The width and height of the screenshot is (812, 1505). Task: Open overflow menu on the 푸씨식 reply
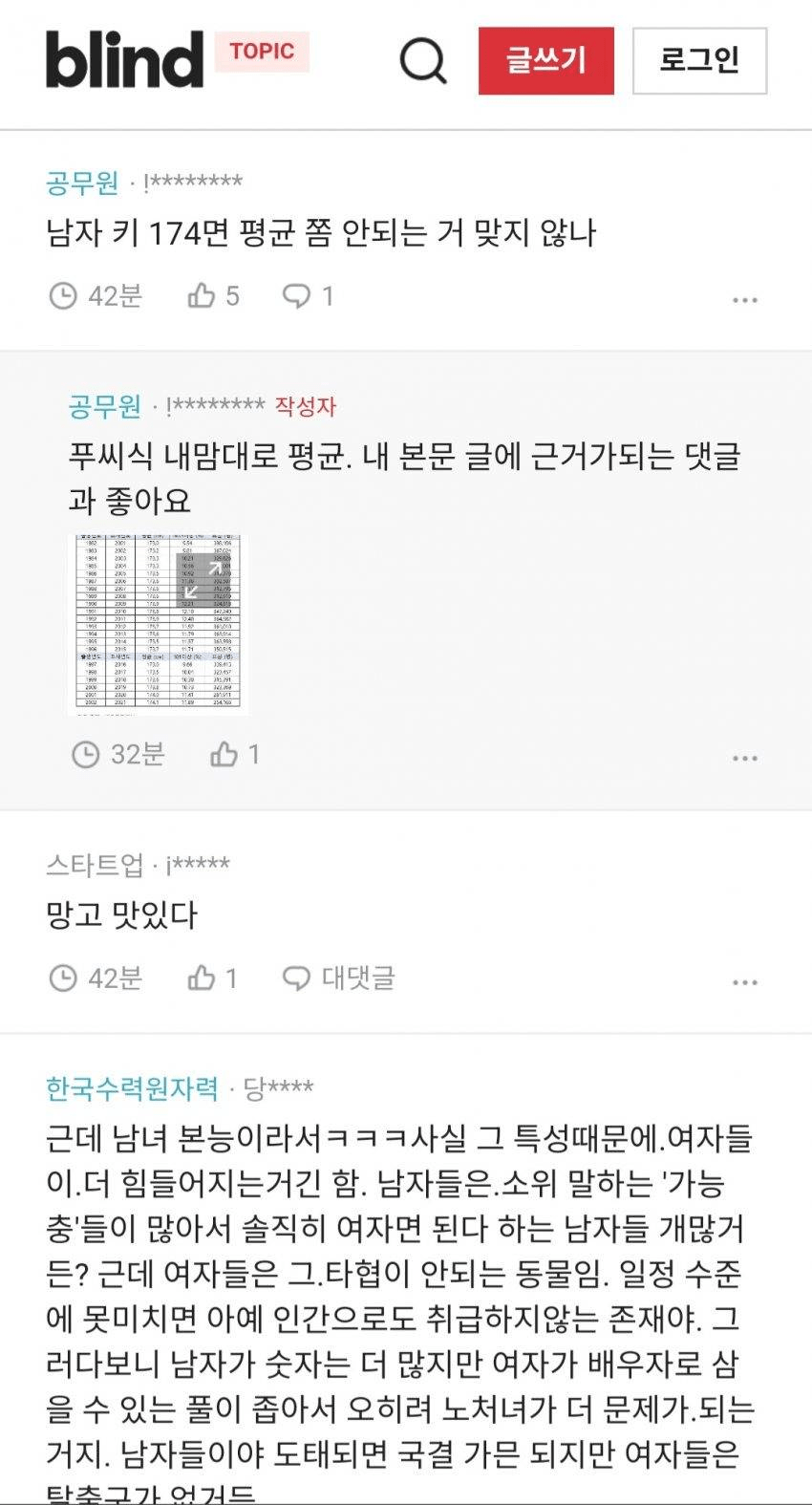click(x=744, y=759)
